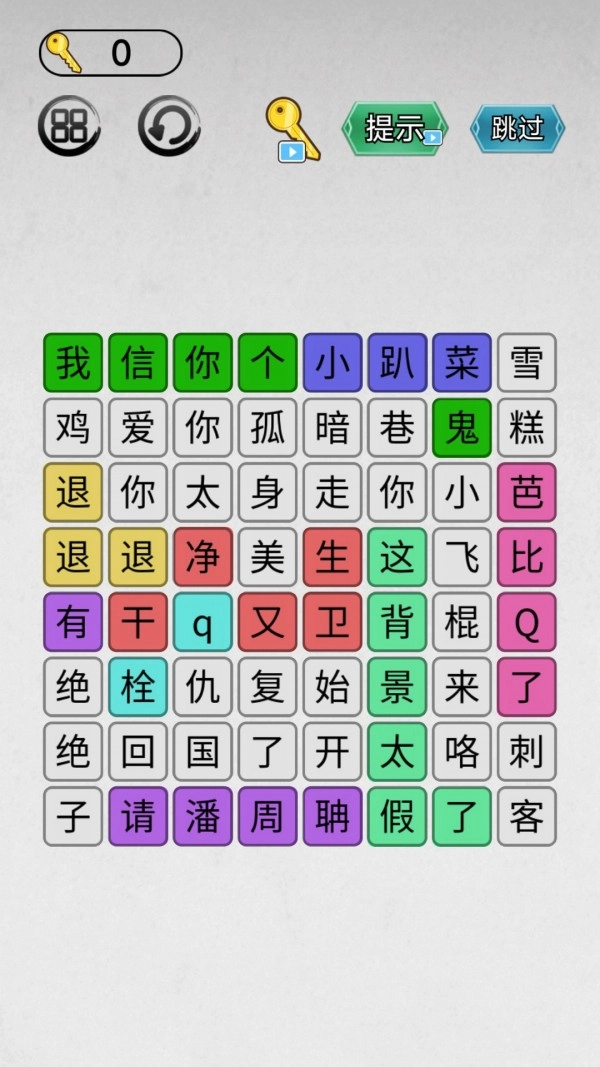The height and width of the screenshot is (1067, 600).
Task: Choose the 国 tile
Action: tap(203, 751)
